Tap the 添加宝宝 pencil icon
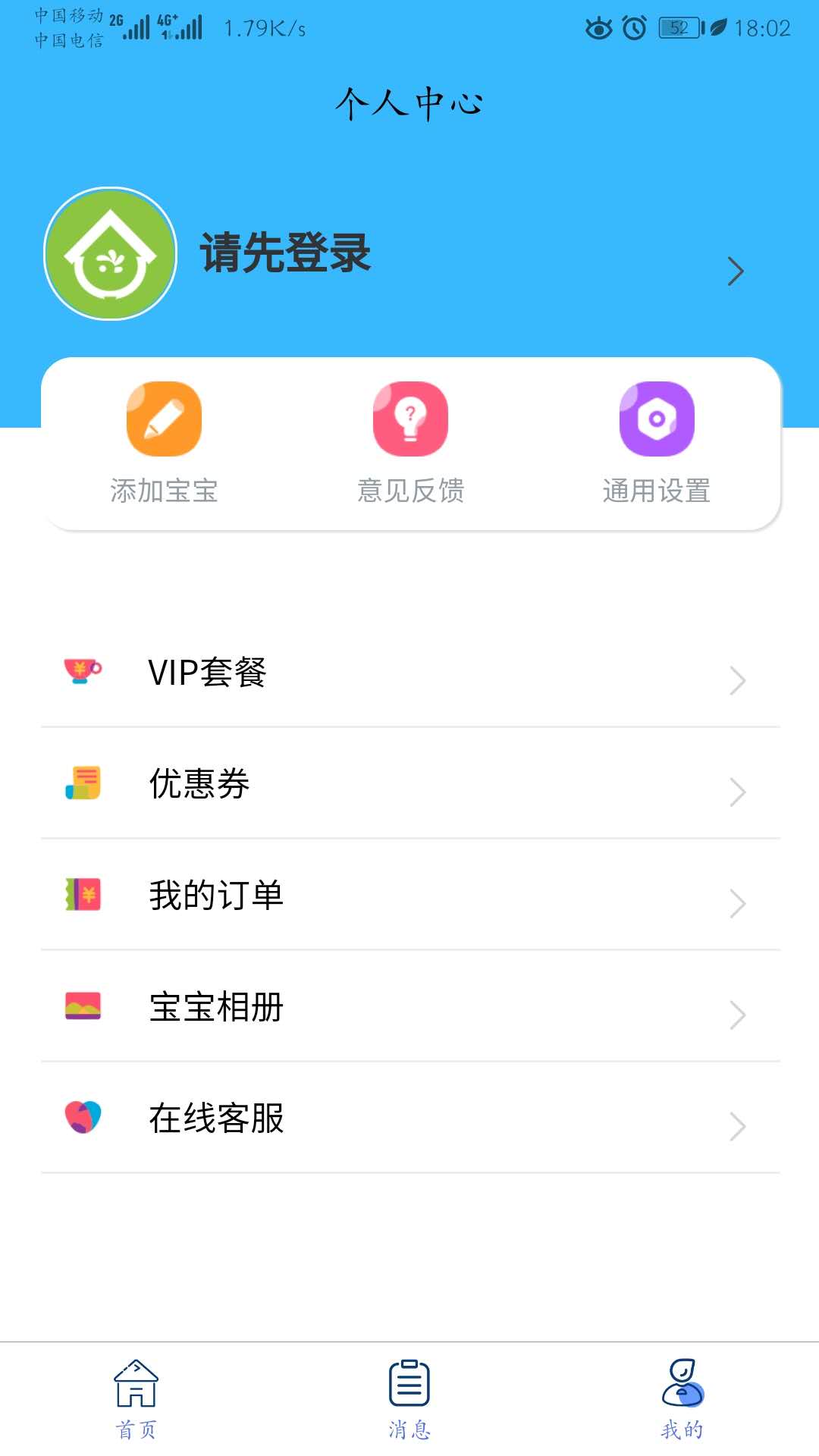The image size is (819, 1456). [x=163, y=419]
